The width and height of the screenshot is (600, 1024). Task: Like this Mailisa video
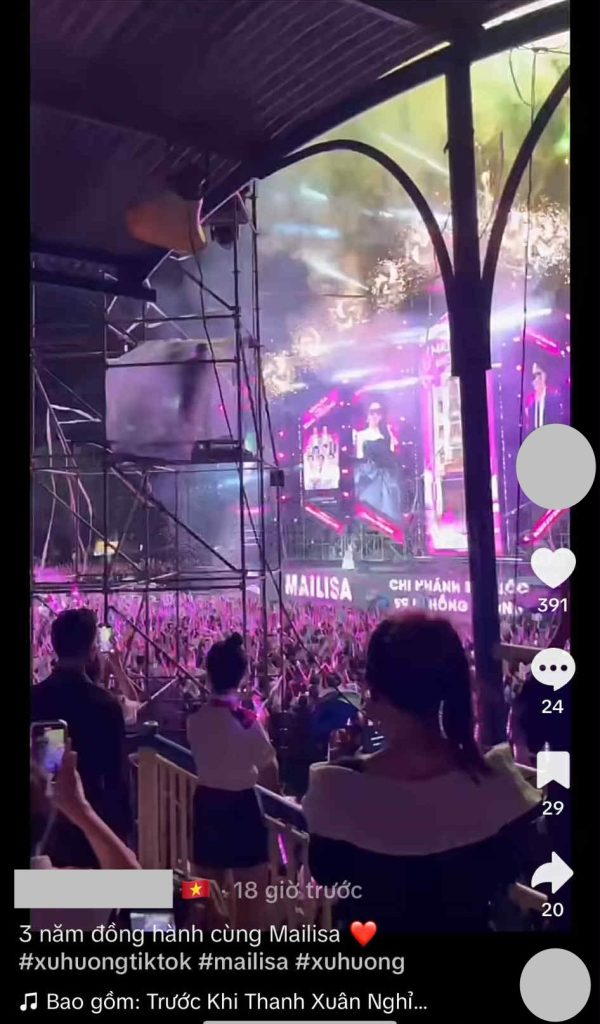point(552,568)
